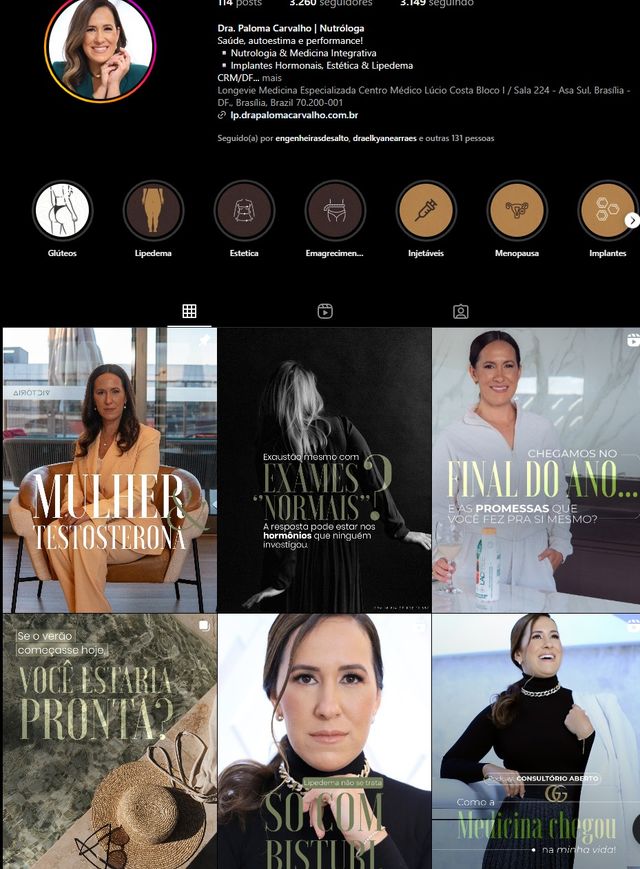Switch to the tagged photos tab
The image size is (640, 869).
[460, 311]
